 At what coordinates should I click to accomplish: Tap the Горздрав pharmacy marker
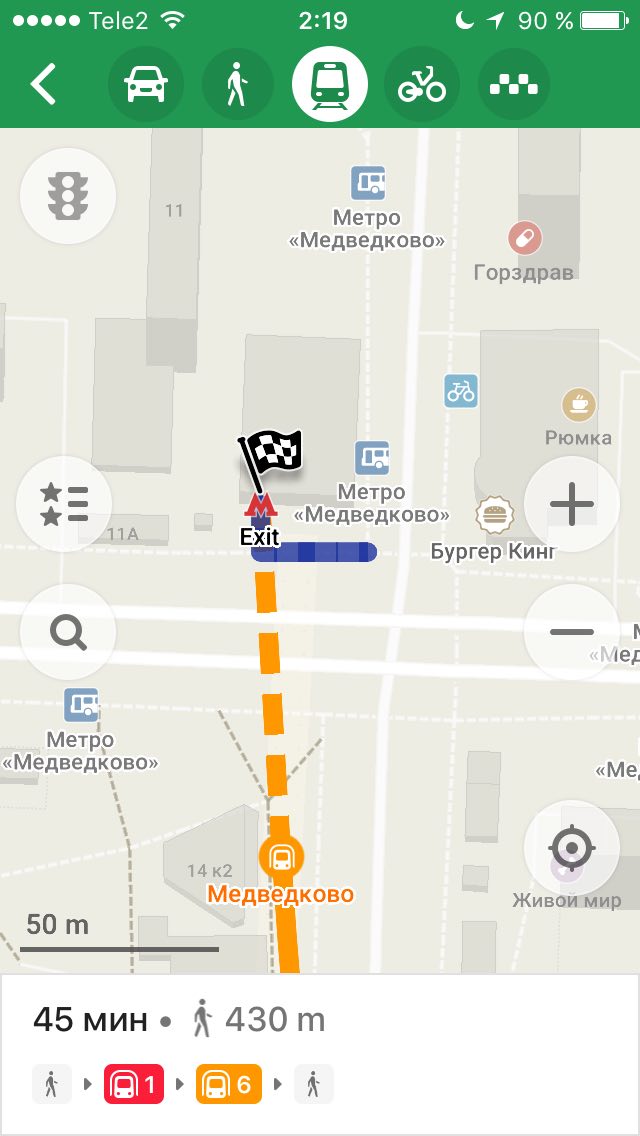coord(525,239)
